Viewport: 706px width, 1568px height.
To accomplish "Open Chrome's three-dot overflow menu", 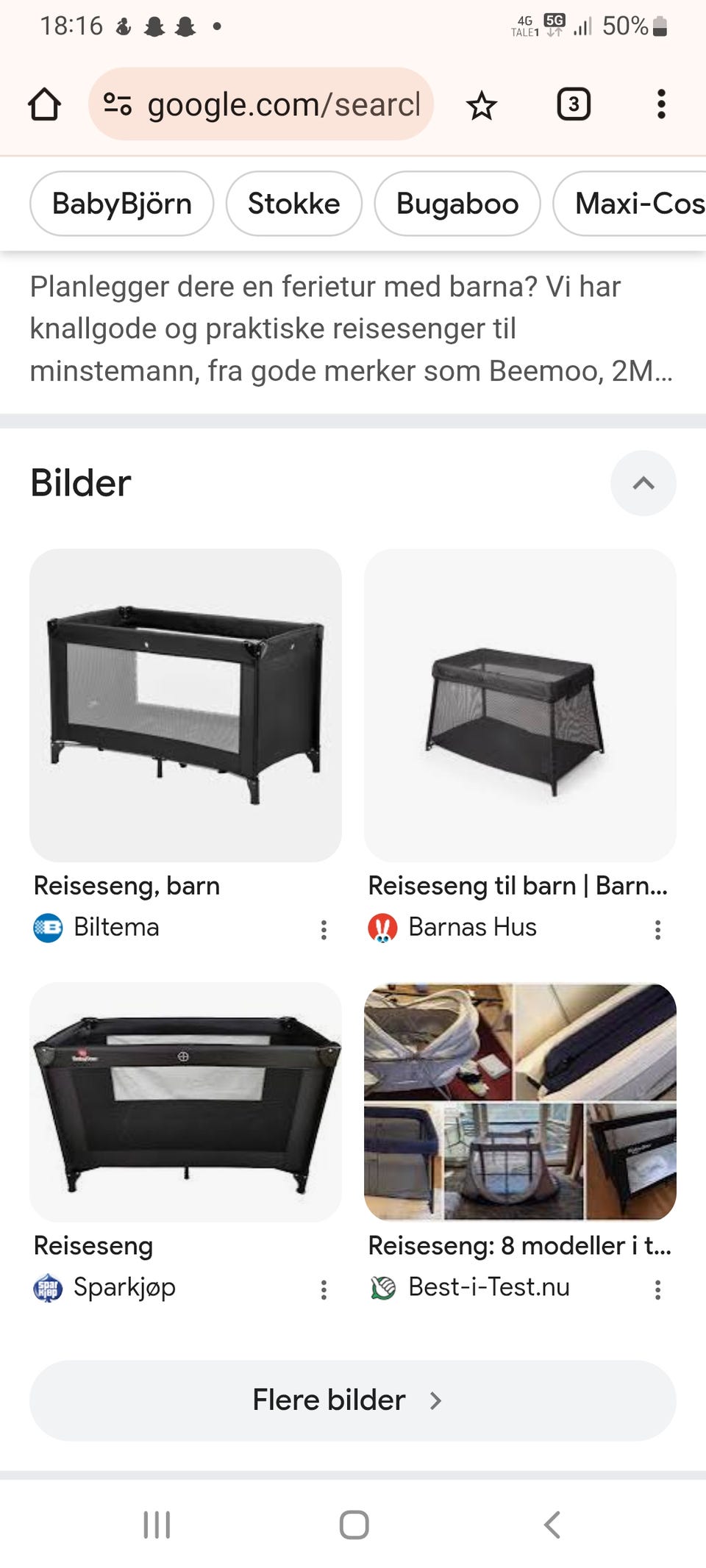I will coord(660,104).
